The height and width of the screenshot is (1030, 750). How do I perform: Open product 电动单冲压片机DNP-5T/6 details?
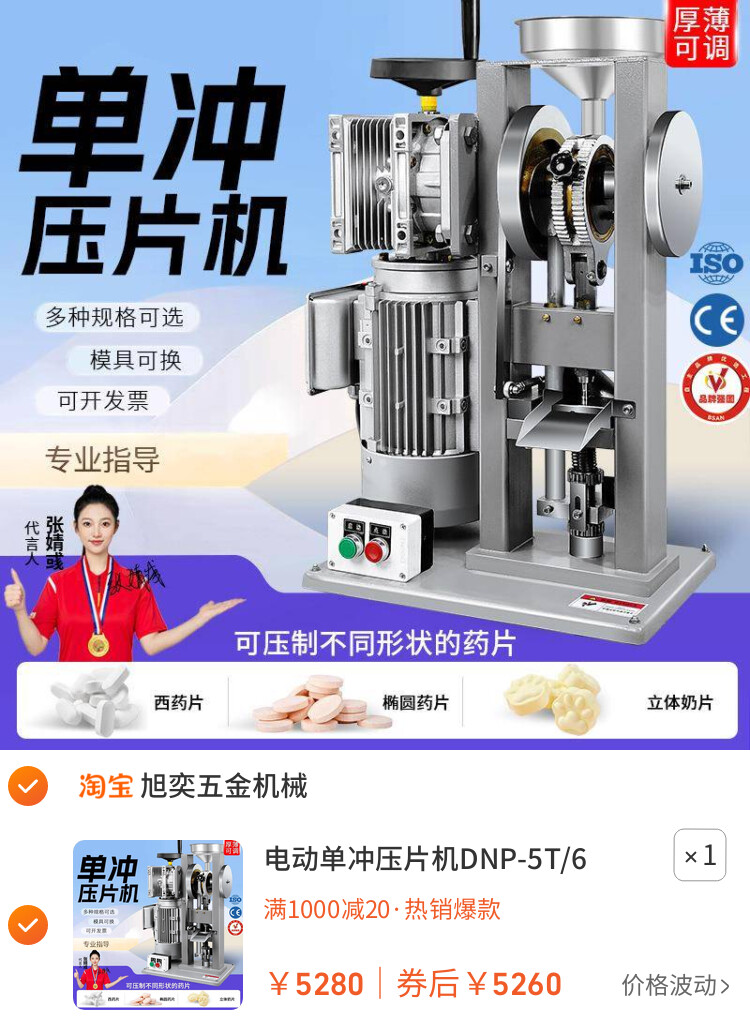click(425, 858)
